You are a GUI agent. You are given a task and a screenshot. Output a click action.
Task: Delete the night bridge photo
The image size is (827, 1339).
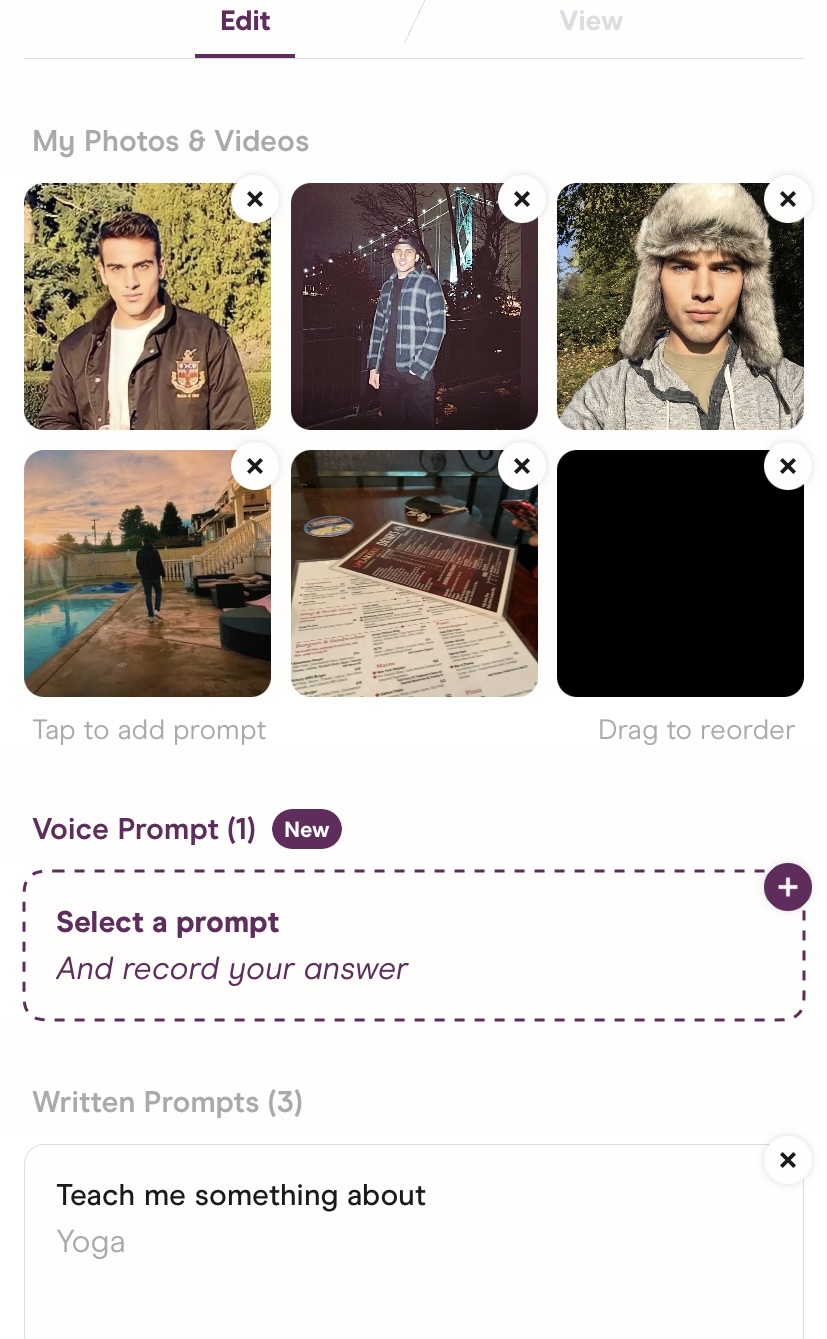(x=522, y=199)
